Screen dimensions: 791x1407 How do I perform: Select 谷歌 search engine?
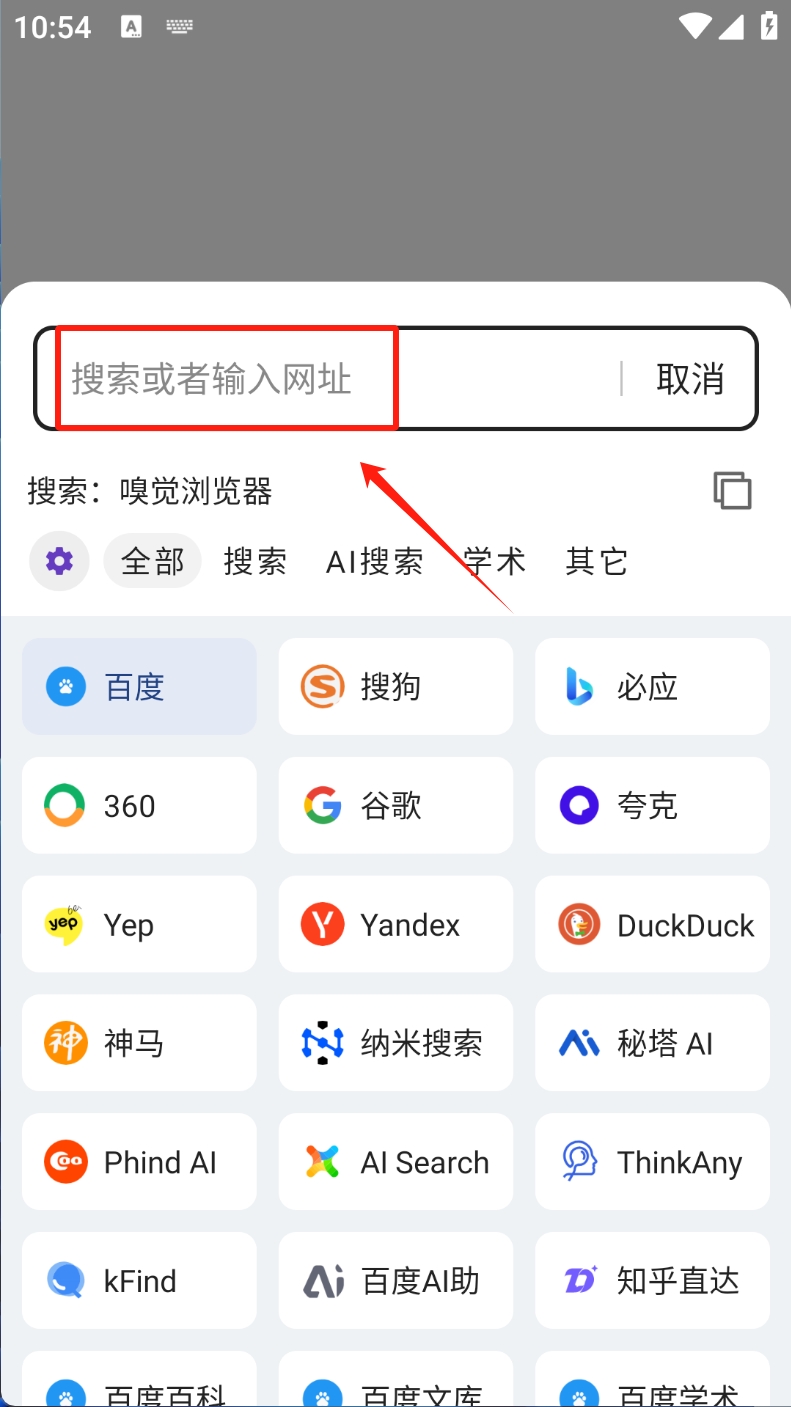click(395, 806)
